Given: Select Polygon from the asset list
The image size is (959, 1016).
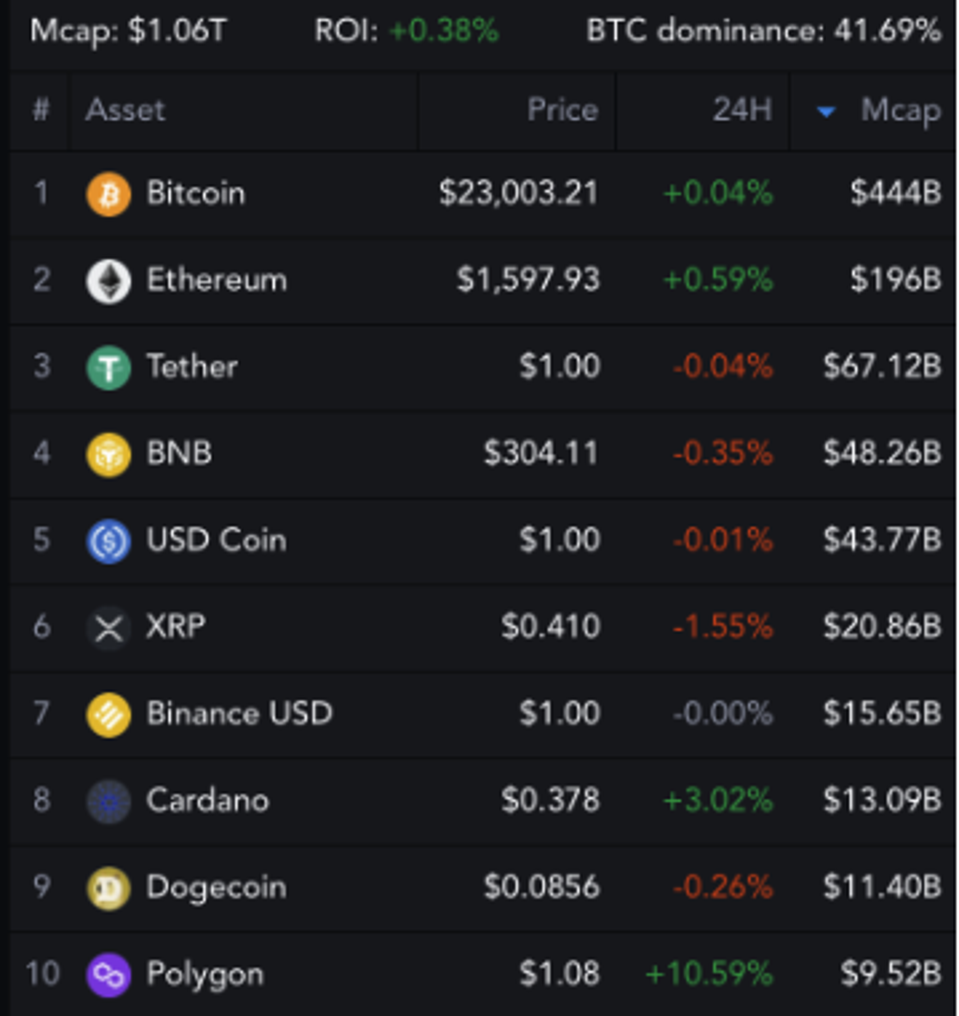Looking at the screenshot, I should (205, 974).
